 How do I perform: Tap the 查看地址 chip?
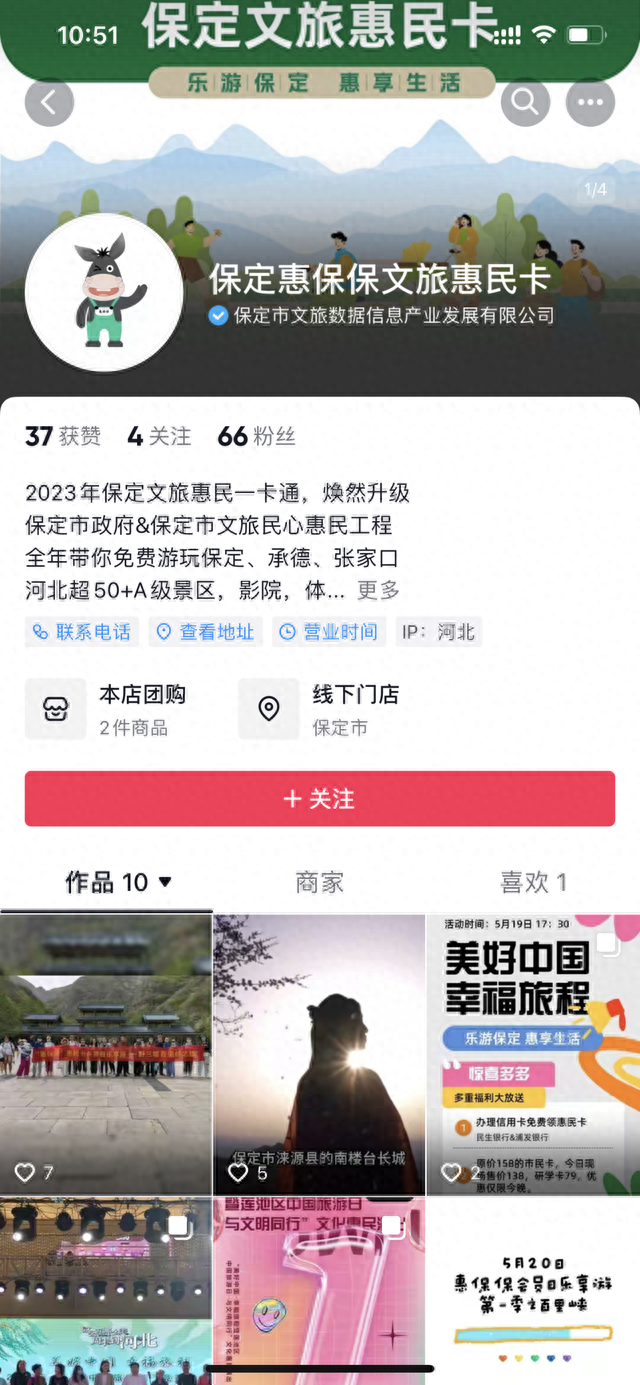coord(206,632)
